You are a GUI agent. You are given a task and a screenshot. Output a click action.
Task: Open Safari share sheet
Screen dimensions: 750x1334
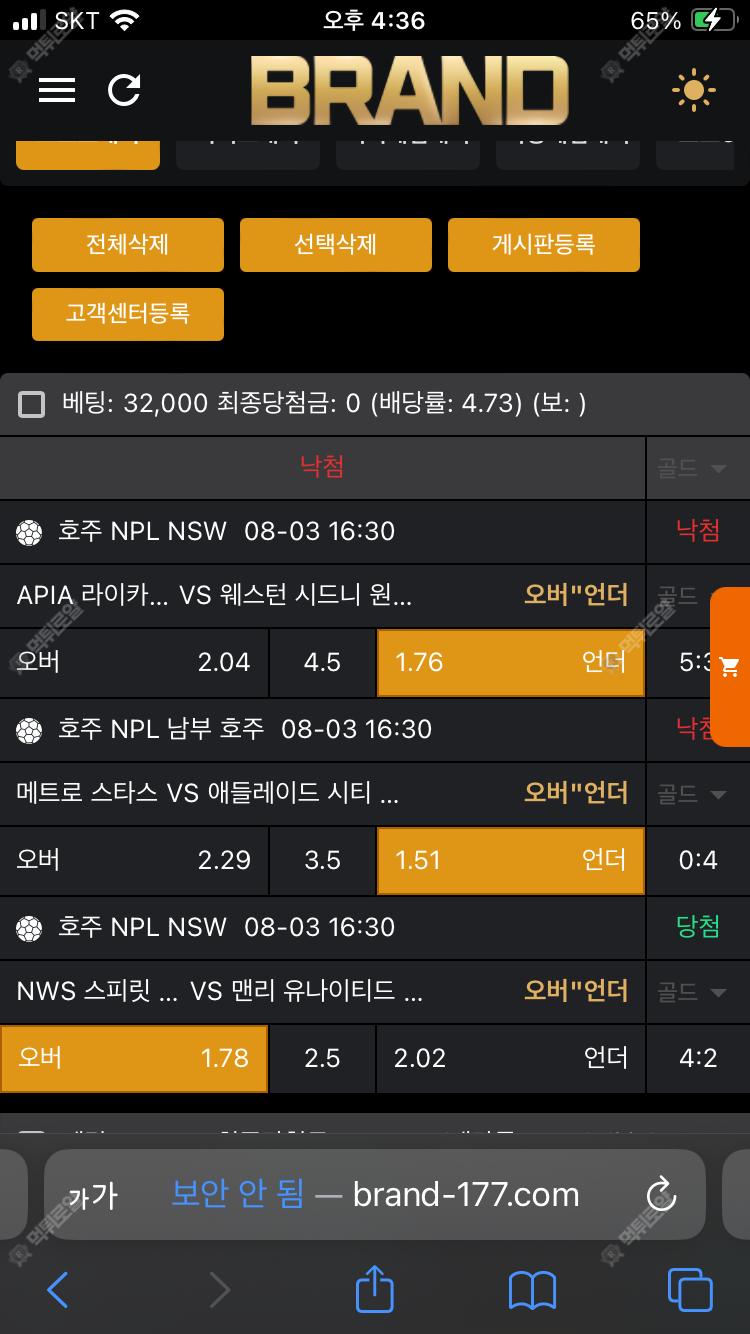[x=375, y=1288]
